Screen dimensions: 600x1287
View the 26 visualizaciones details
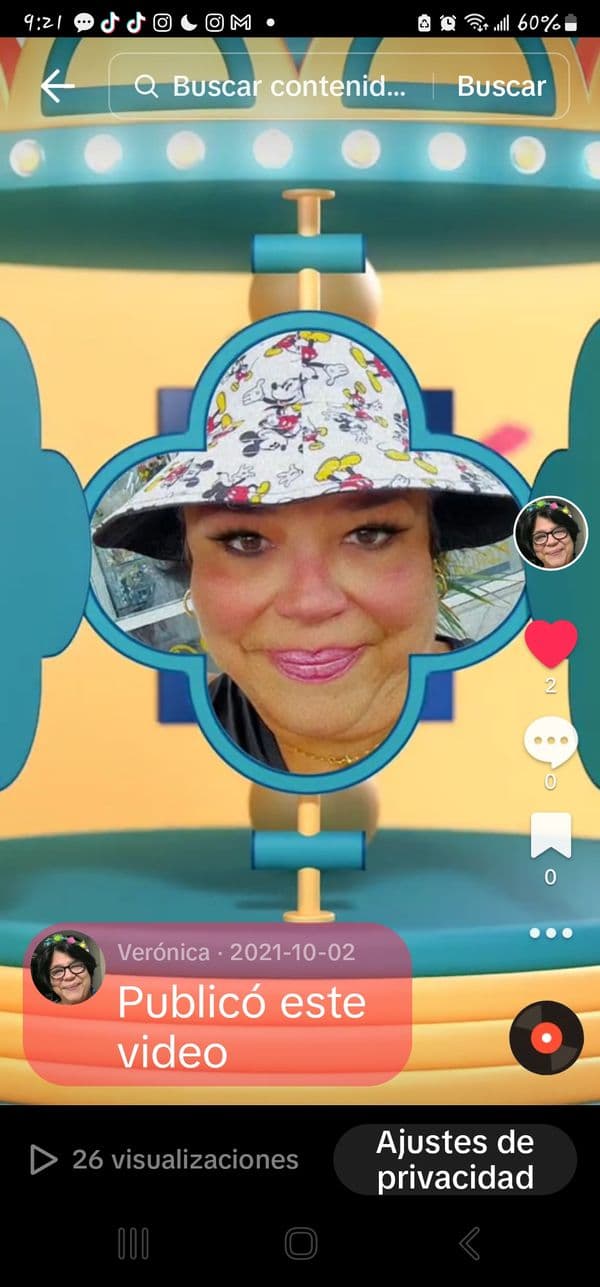point(165,1160)
